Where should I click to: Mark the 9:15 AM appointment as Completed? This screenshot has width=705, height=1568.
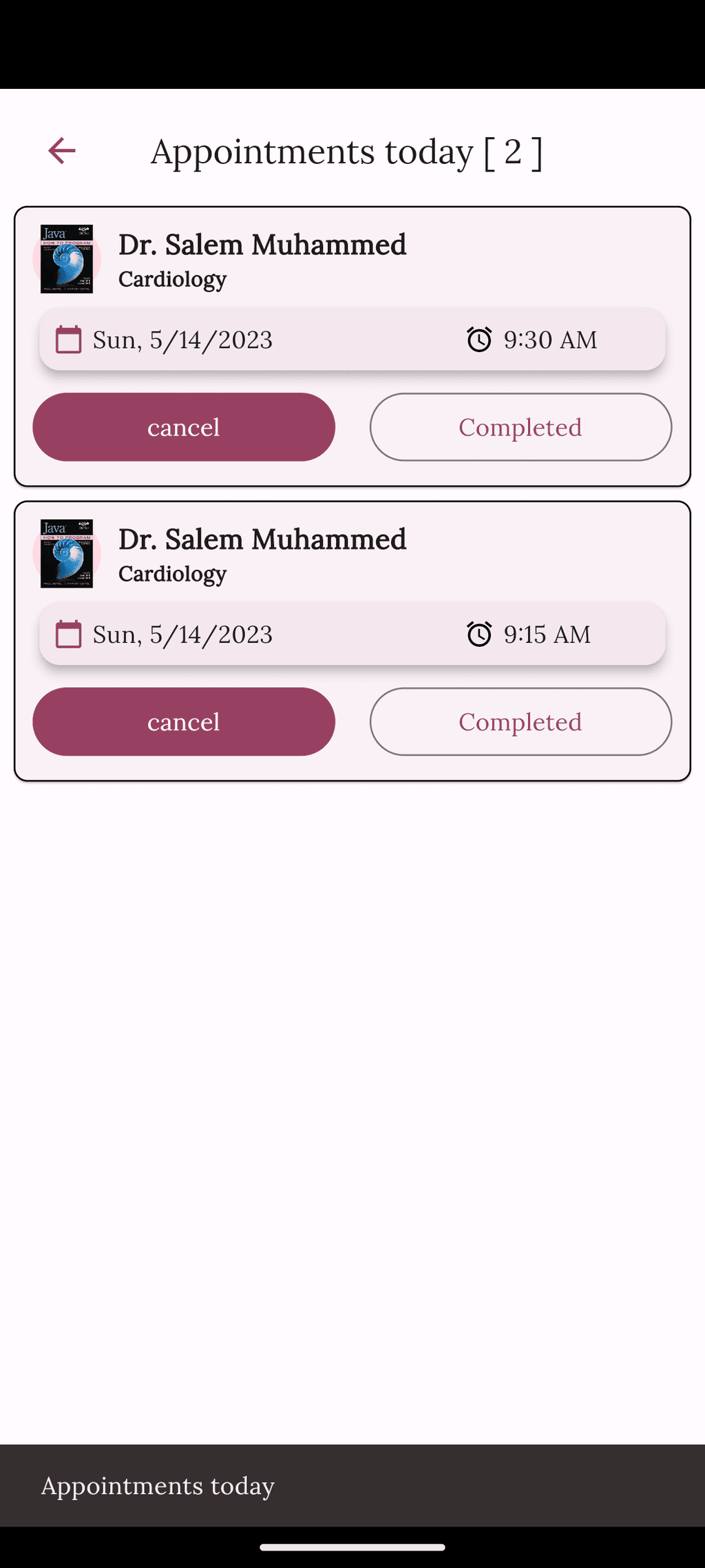[520, 722]
